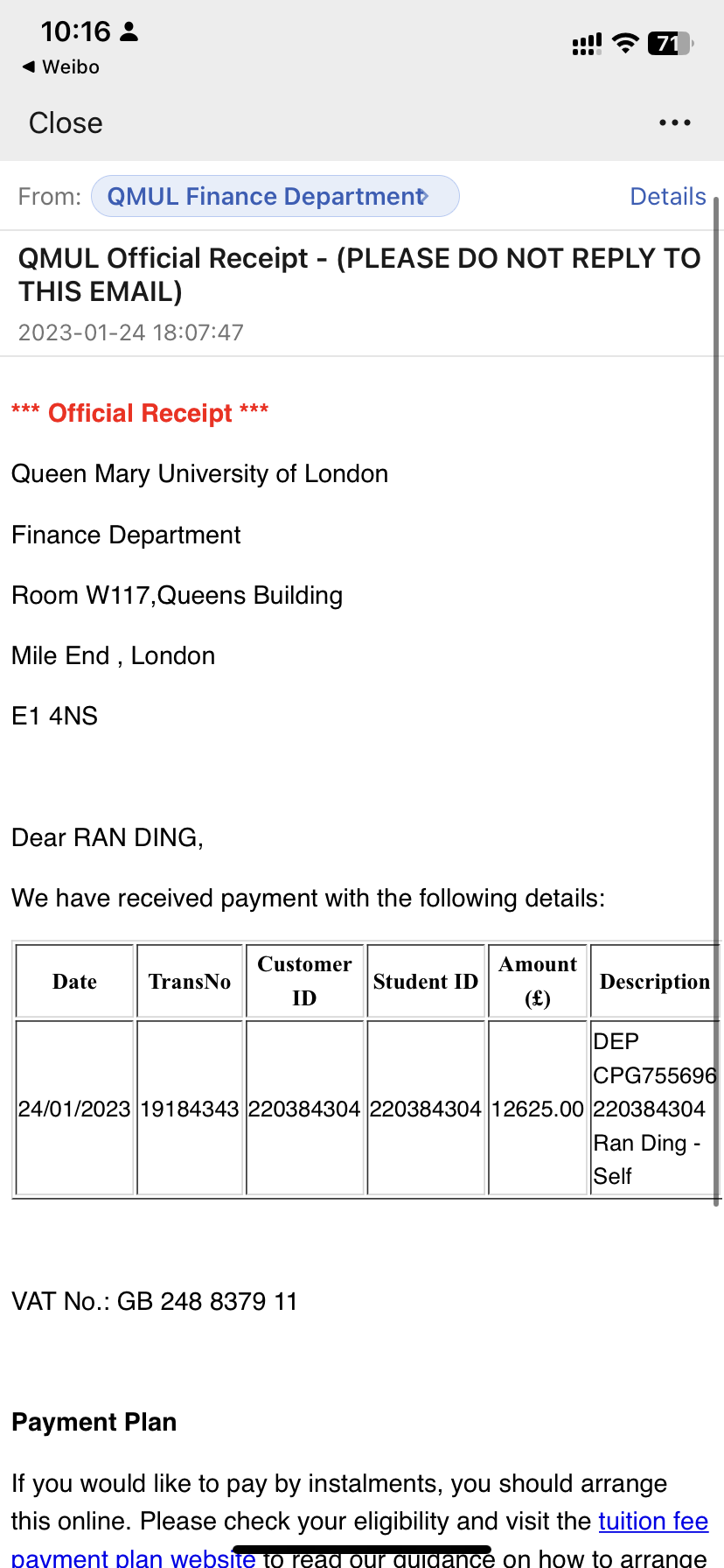The height and width of the screenshot is (1568, 724).
Task: Open the three-dot more options menu
Action: pyautogui.click(x=674, y=123)
